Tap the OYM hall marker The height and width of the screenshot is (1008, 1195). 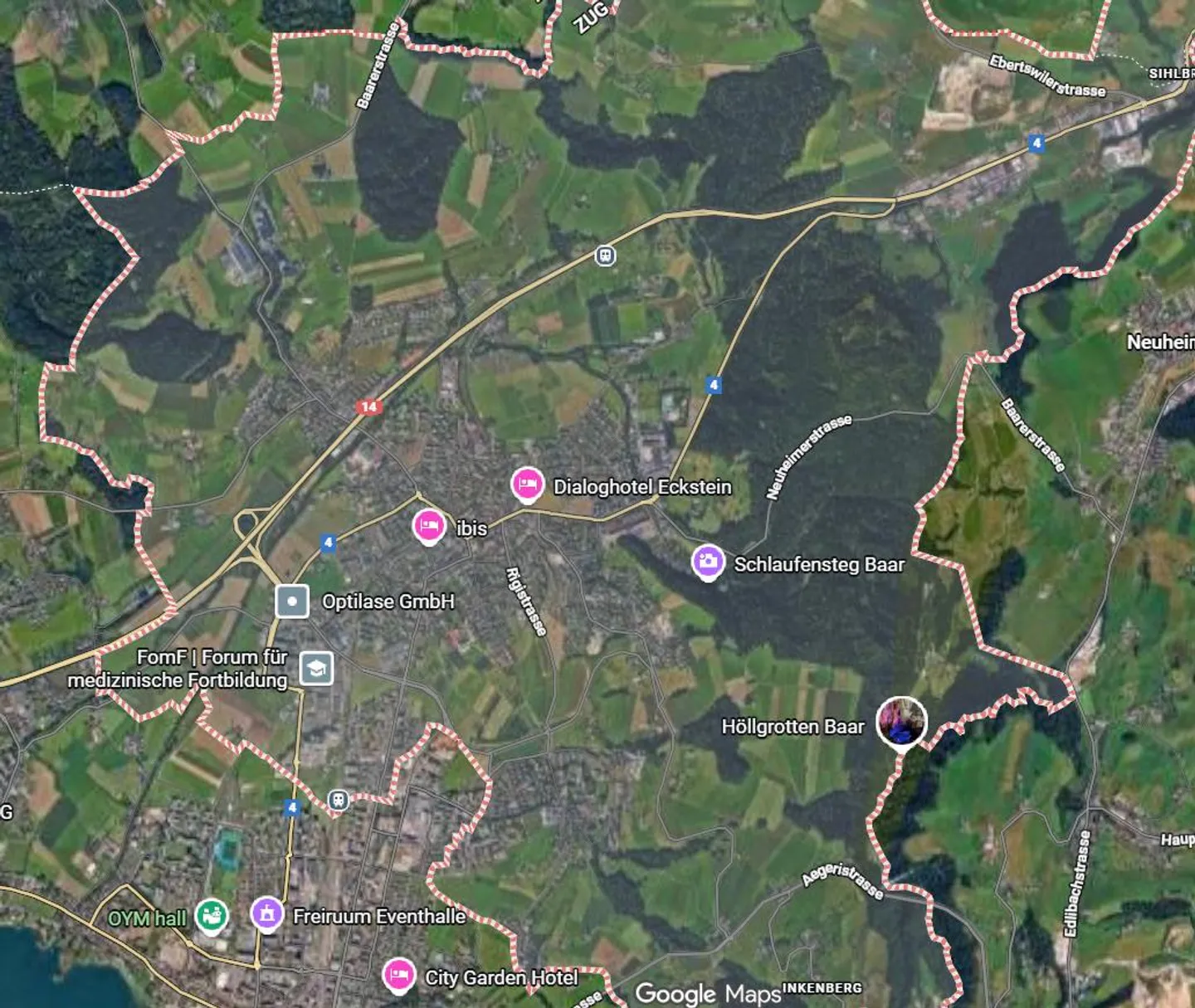pyautogui.click(x=211, y=916)
